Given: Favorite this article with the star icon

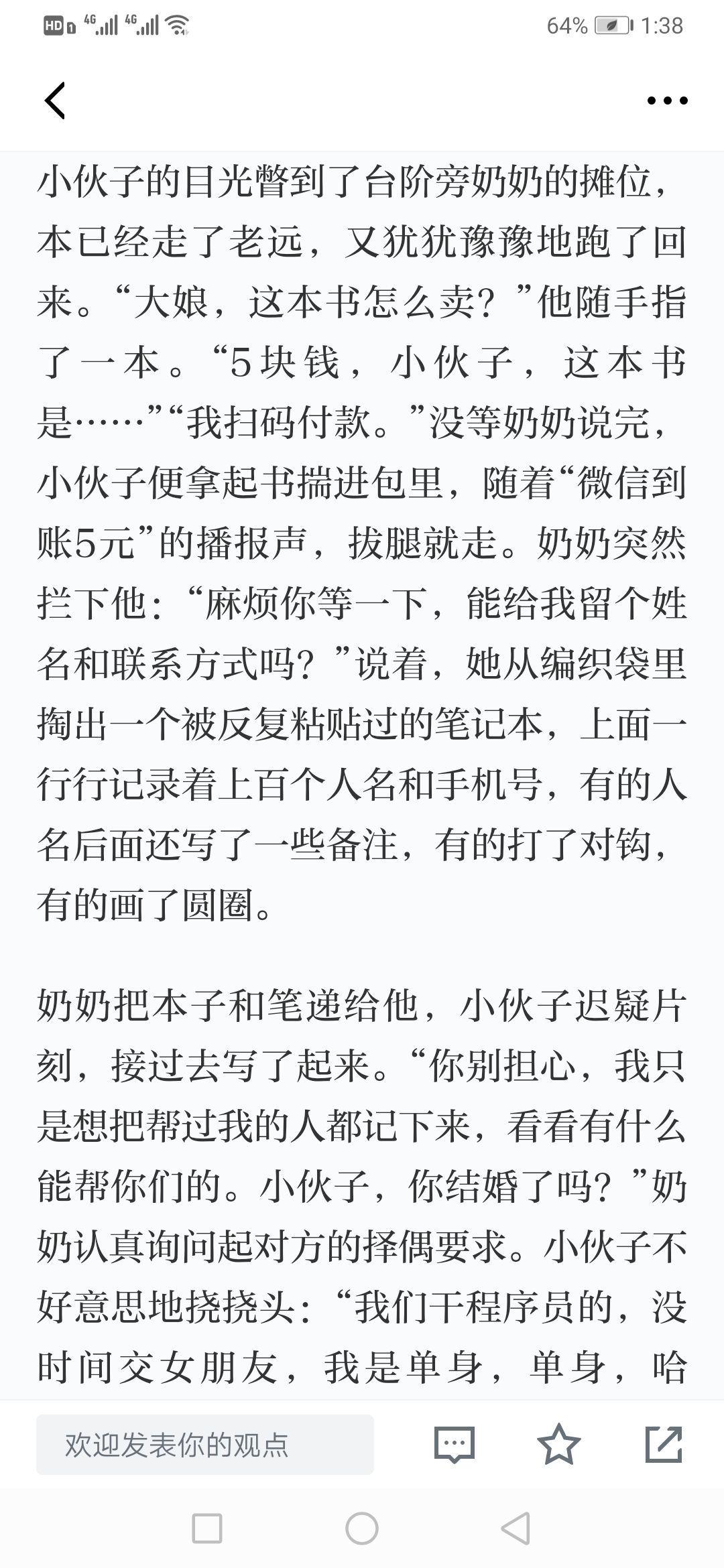Looking at the screenshot, I should pos(559,1444).
